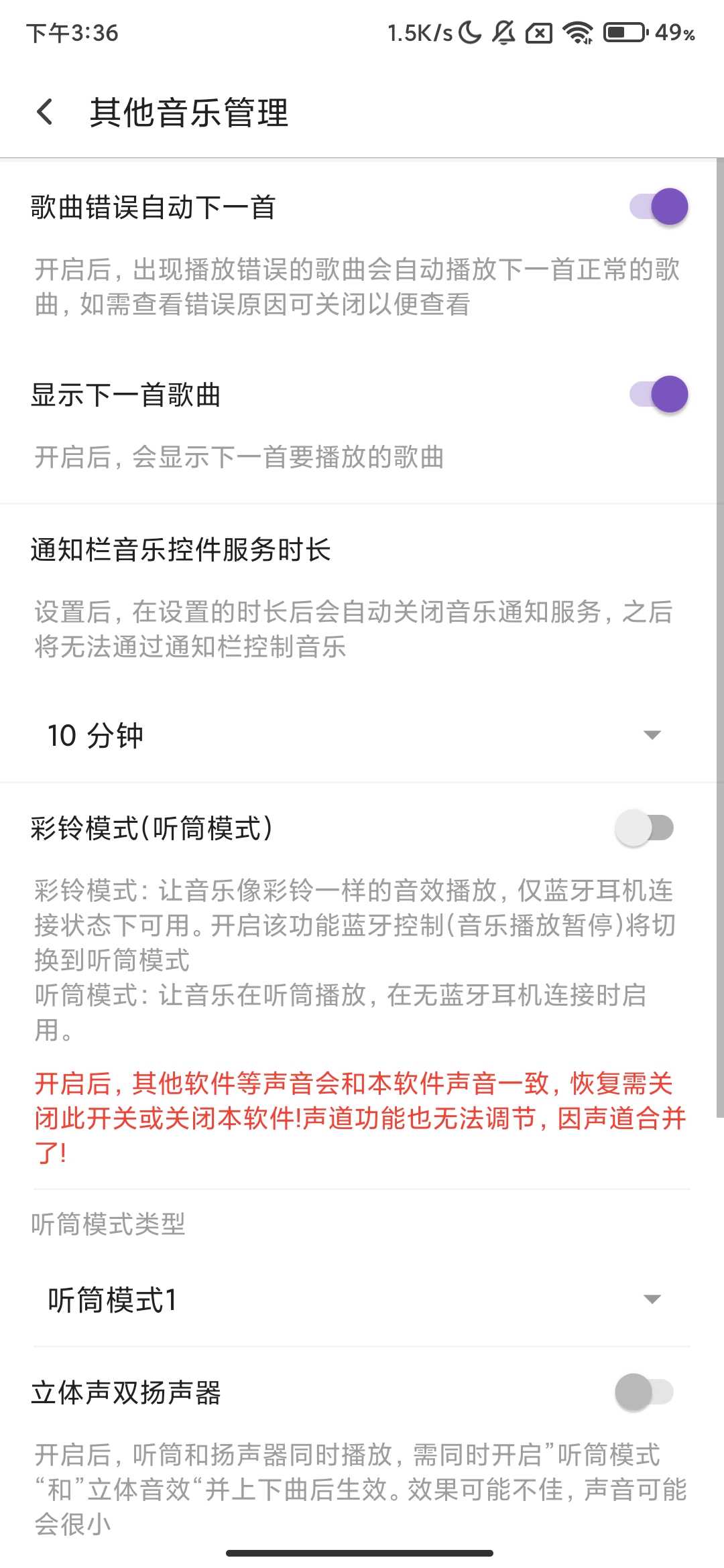Enable 彩铃模式(听筒模式)

[644, 828]
